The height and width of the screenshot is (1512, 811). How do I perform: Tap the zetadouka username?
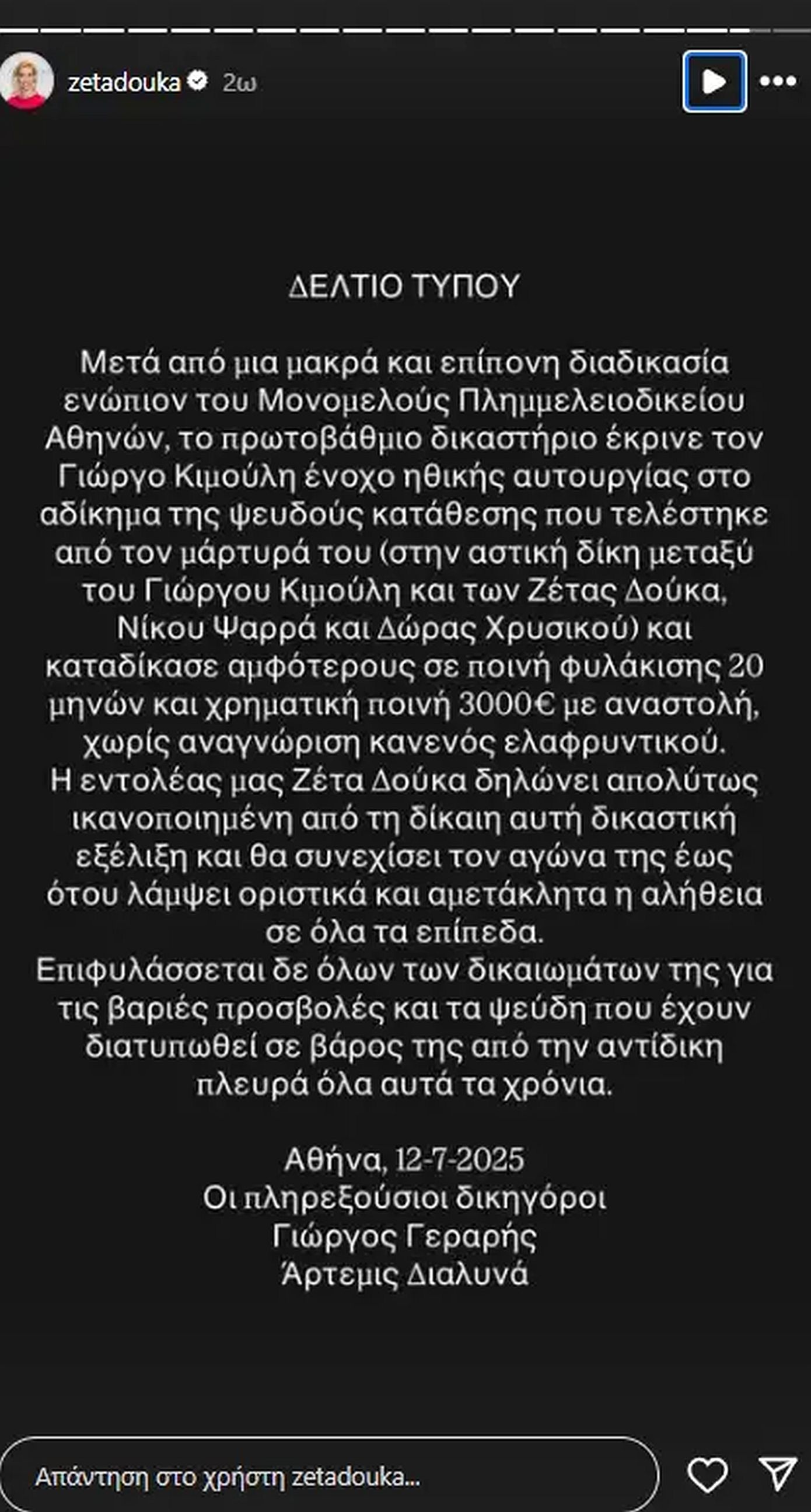pos(124,82)
